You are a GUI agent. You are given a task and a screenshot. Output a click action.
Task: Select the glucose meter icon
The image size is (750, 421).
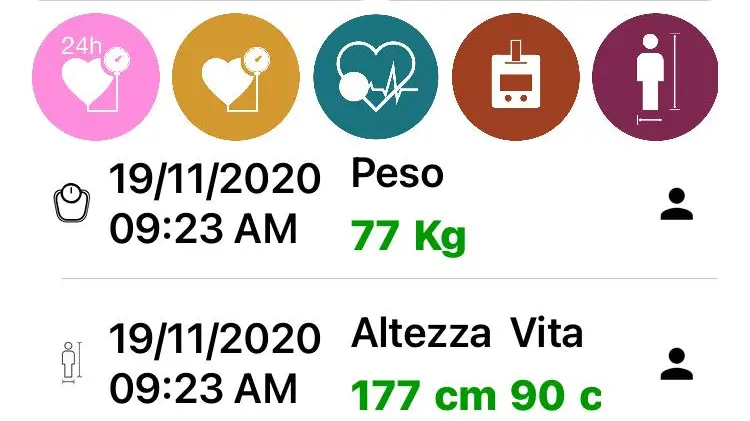coord(514,77)
